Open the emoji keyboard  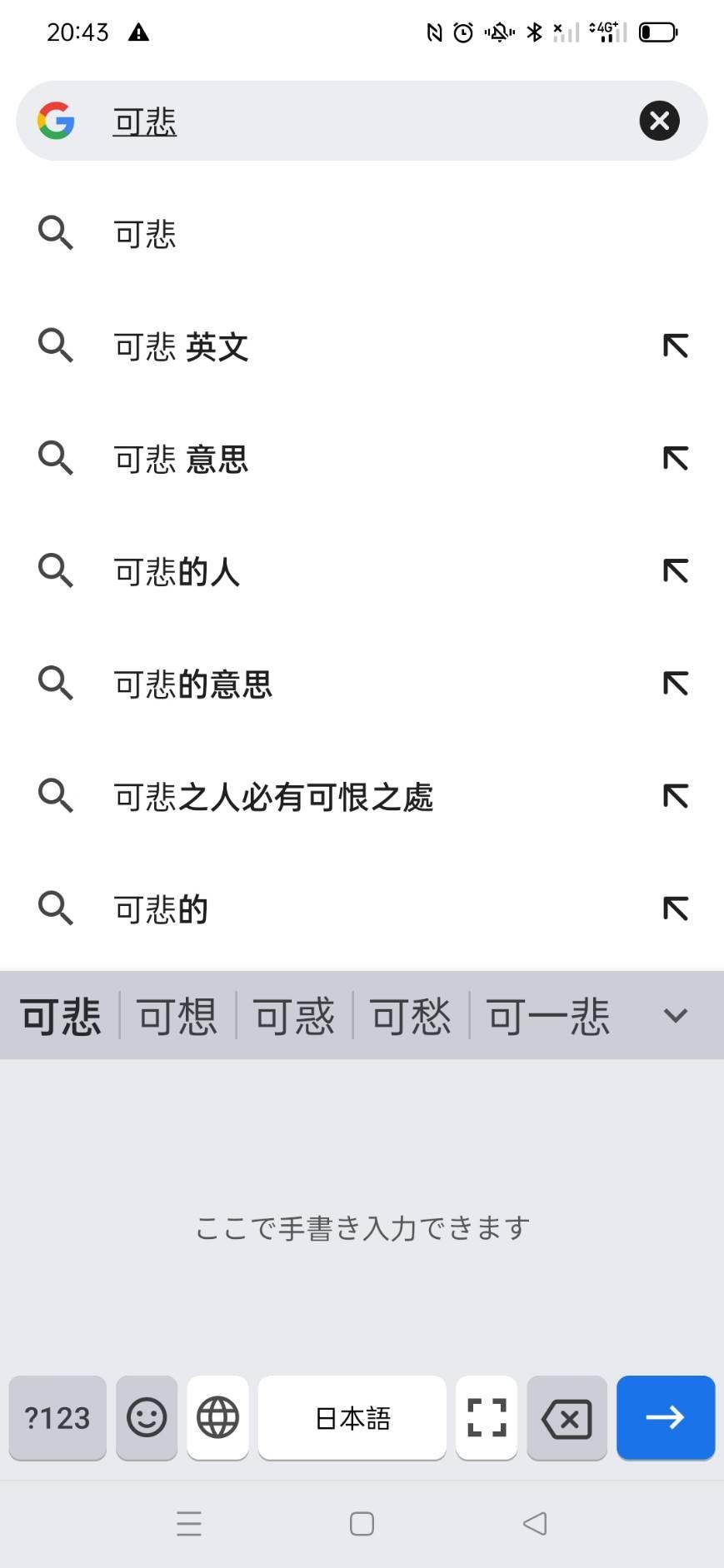pyautogui.click(x=147, y=1417)
